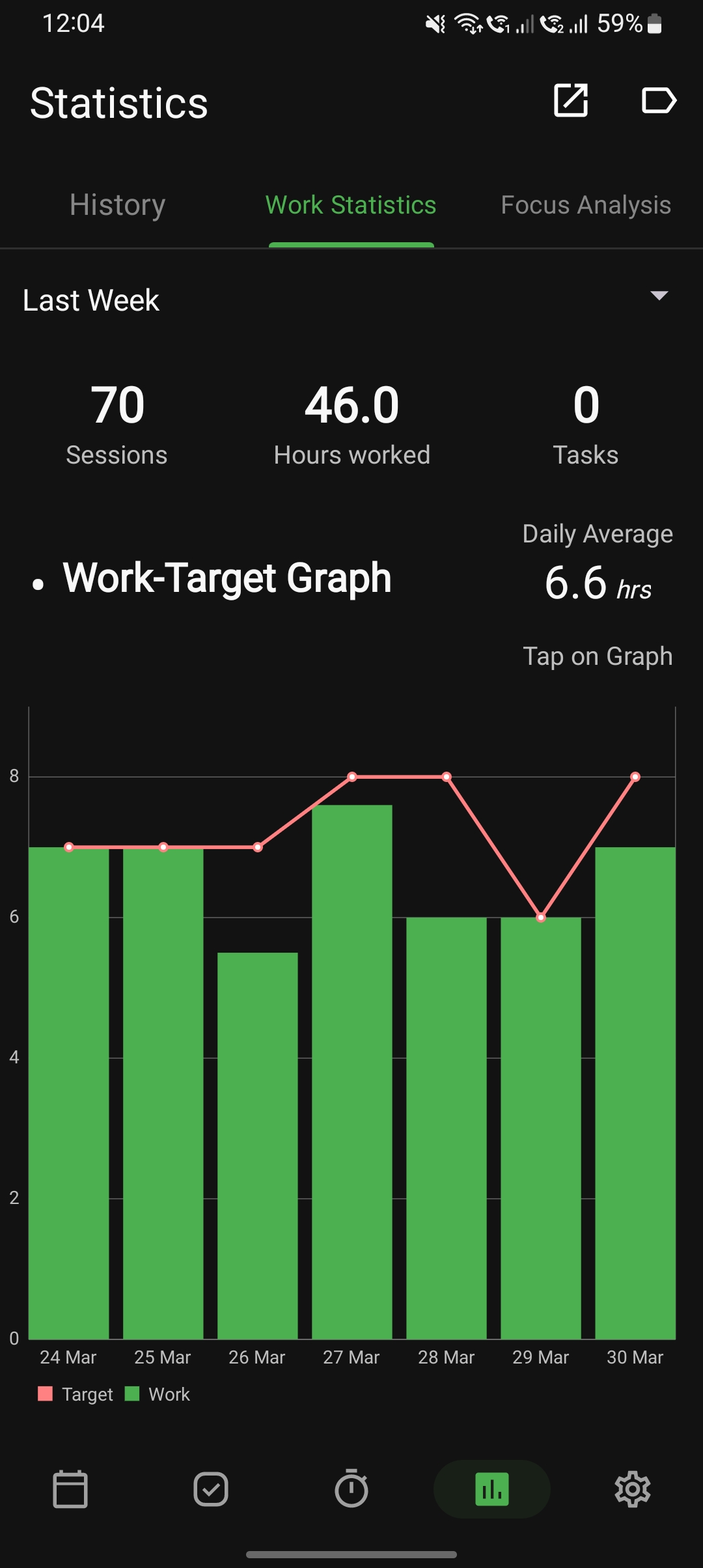Image resolution: width=703 pixels, height=1568 pixels.
Task: Open the timer tab
Action: pyautogui.click(x=351, y=1489)
